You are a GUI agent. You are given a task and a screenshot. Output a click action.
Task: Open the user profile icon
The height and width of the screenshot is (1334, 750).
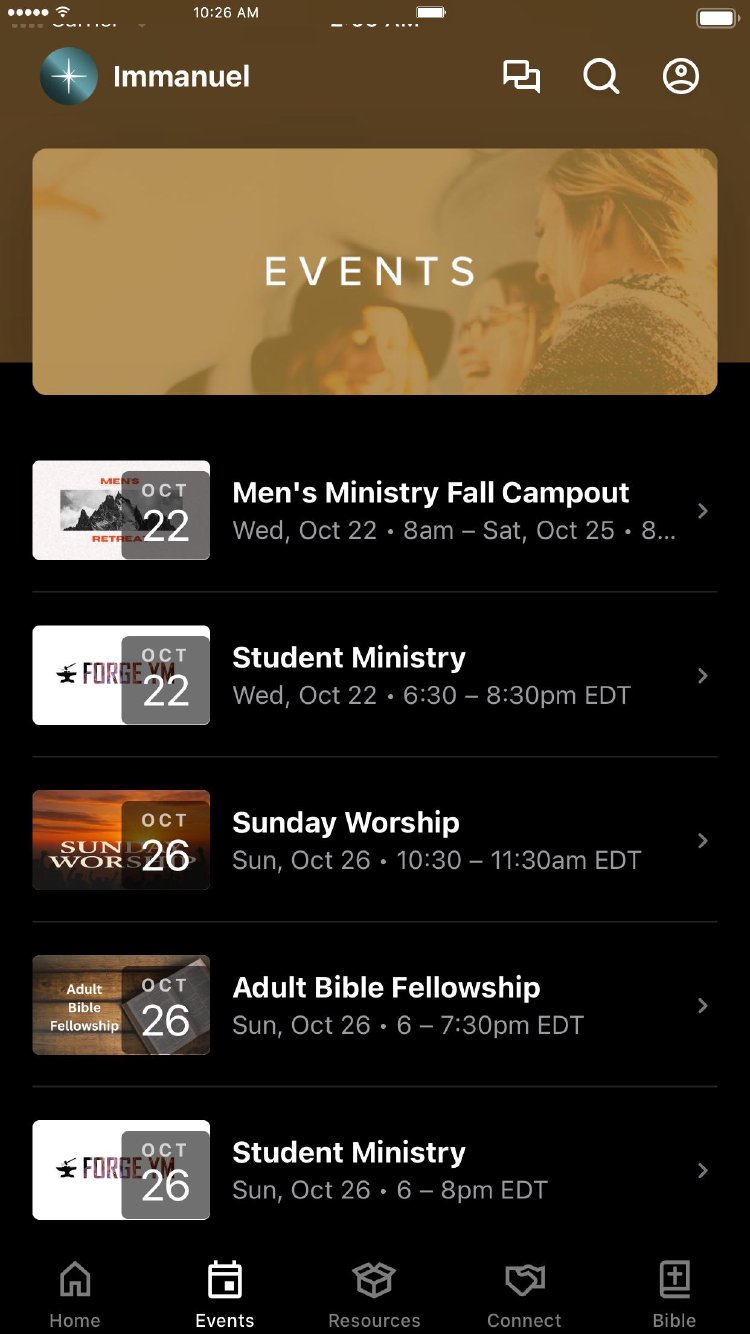pyautogui.click(x=681, y=77)
